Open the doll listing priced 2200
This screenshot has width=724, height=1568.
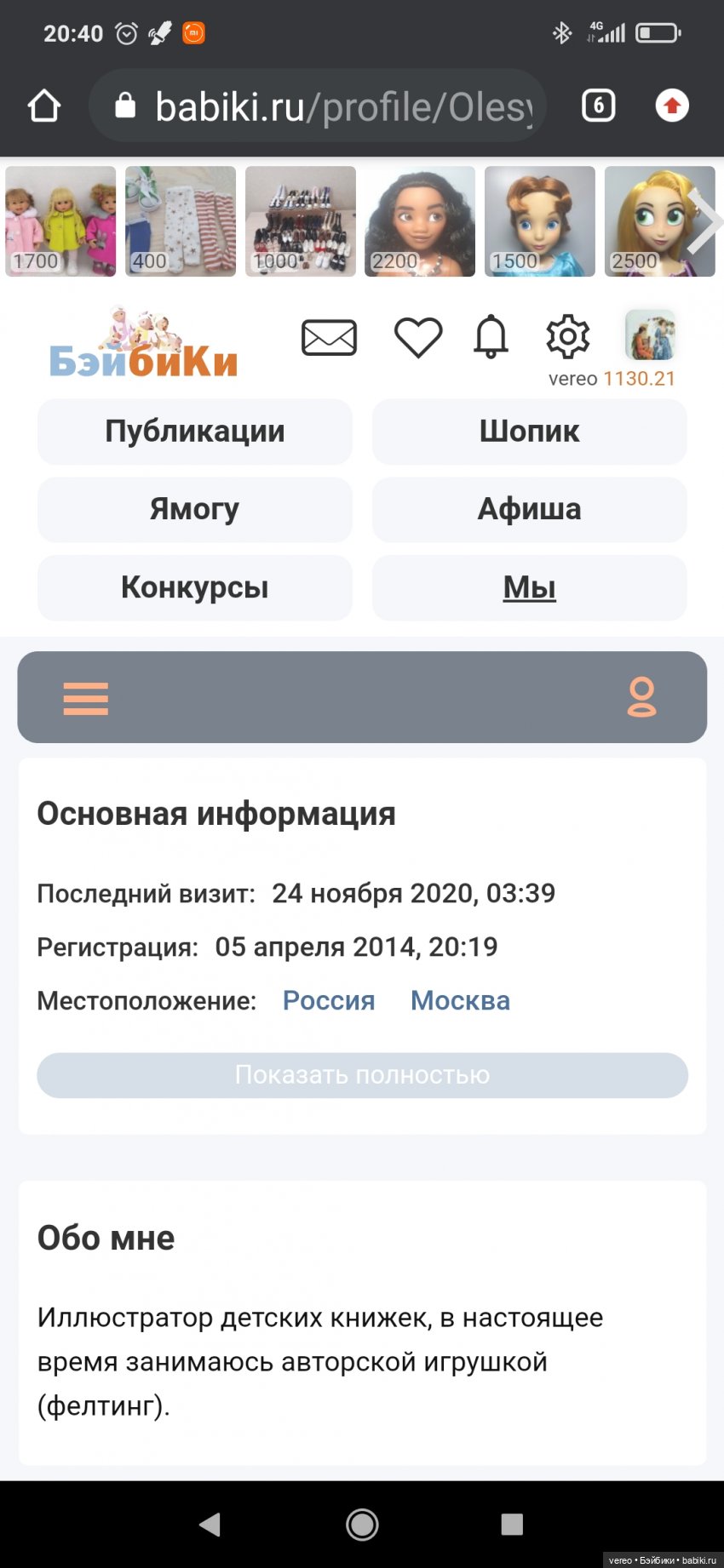tap(420, 221)
